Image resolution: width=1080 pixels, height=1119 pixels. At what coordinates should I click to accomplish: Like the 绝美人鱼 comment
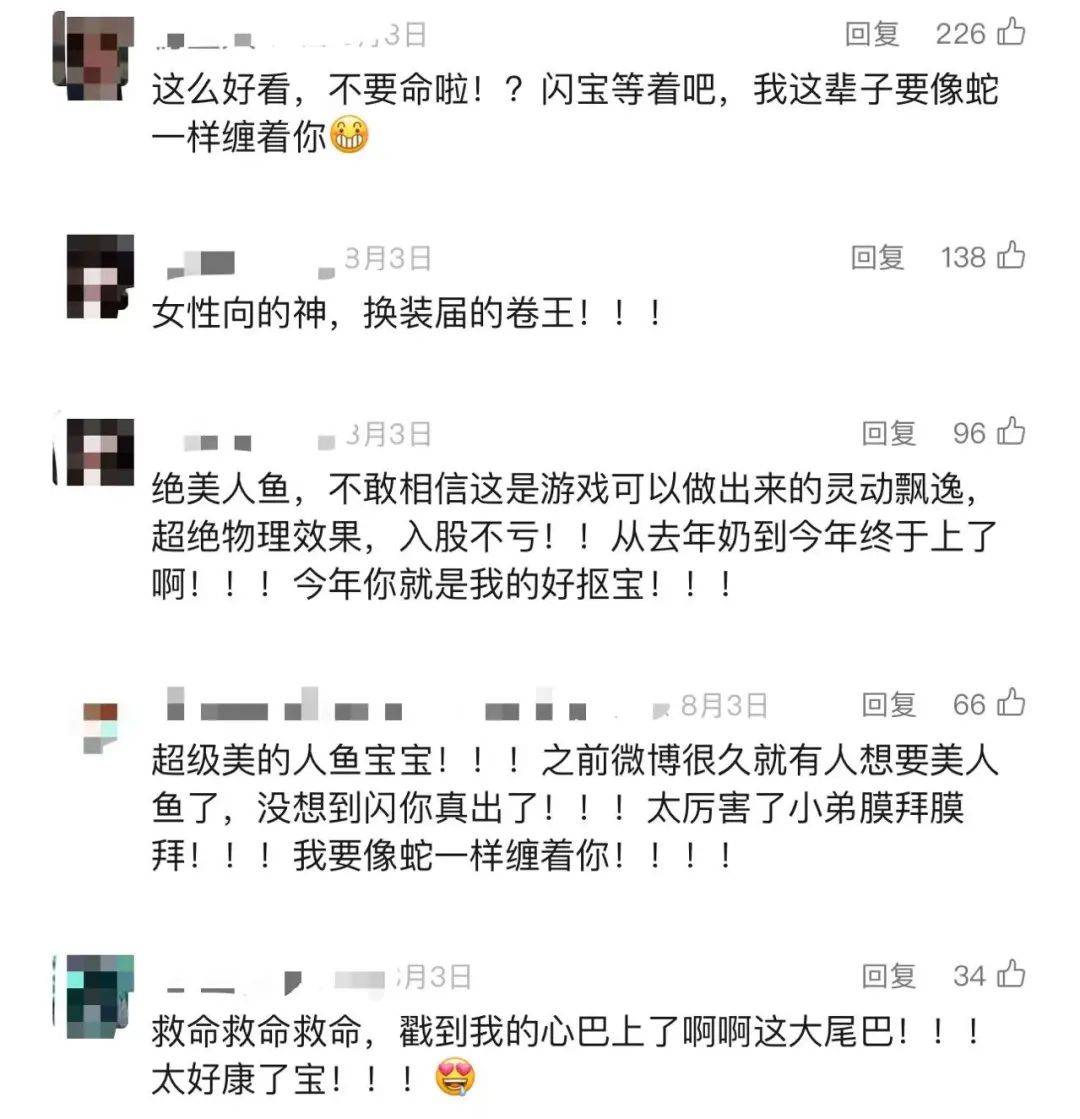1011,432
